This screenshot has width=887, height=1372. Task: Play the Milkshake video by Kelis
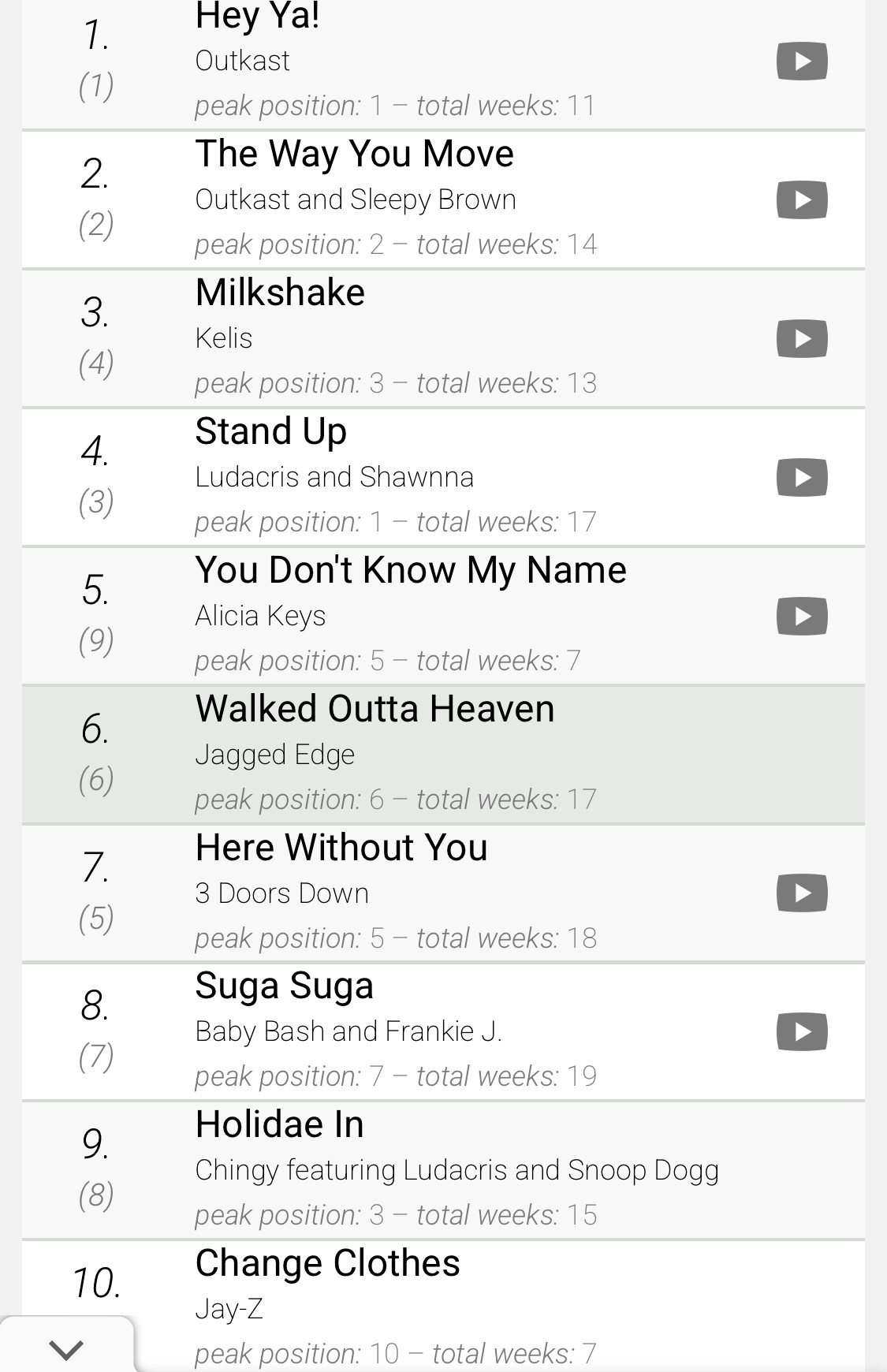coord(801,338)
